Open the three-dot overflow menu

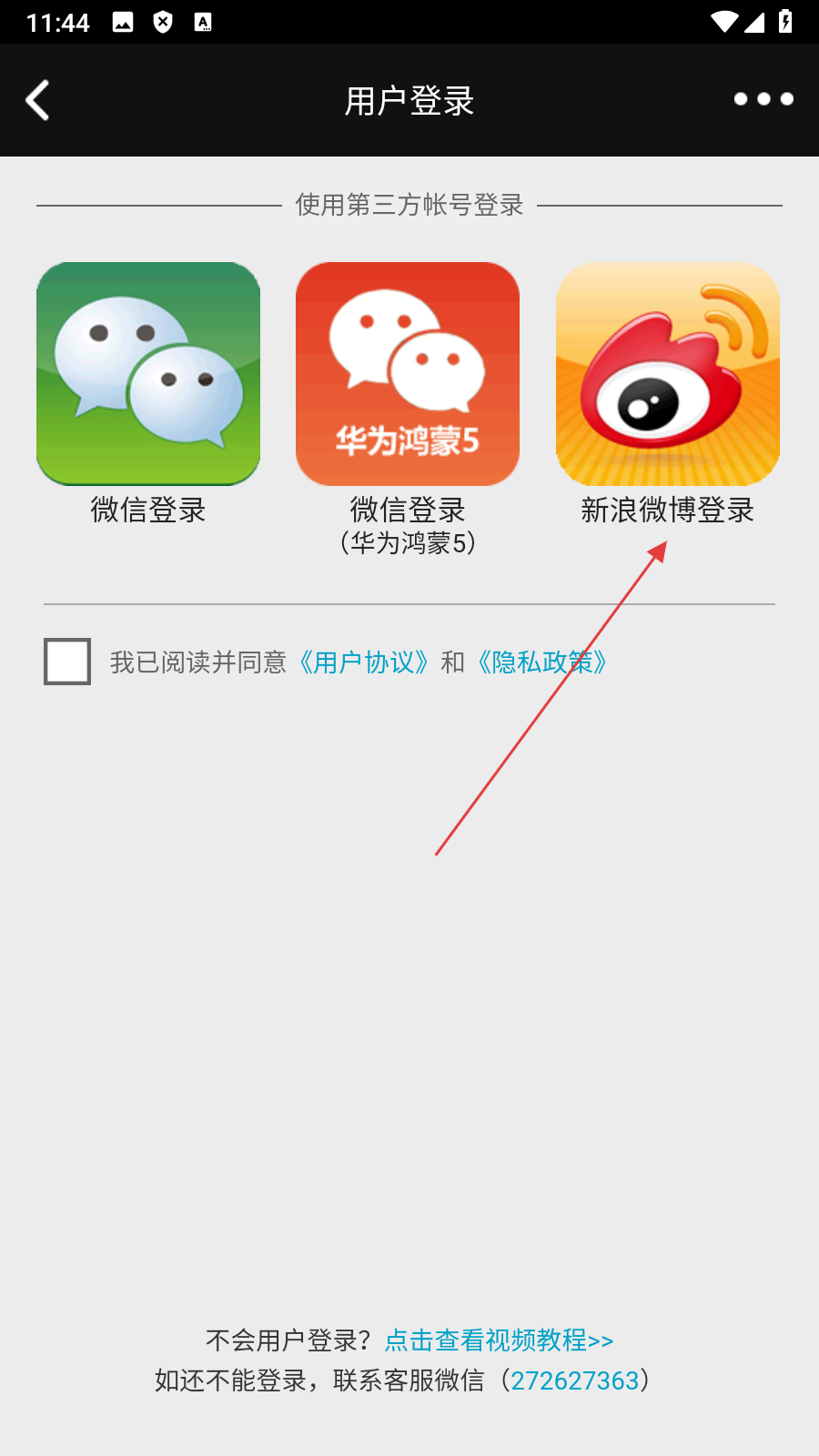763,99
